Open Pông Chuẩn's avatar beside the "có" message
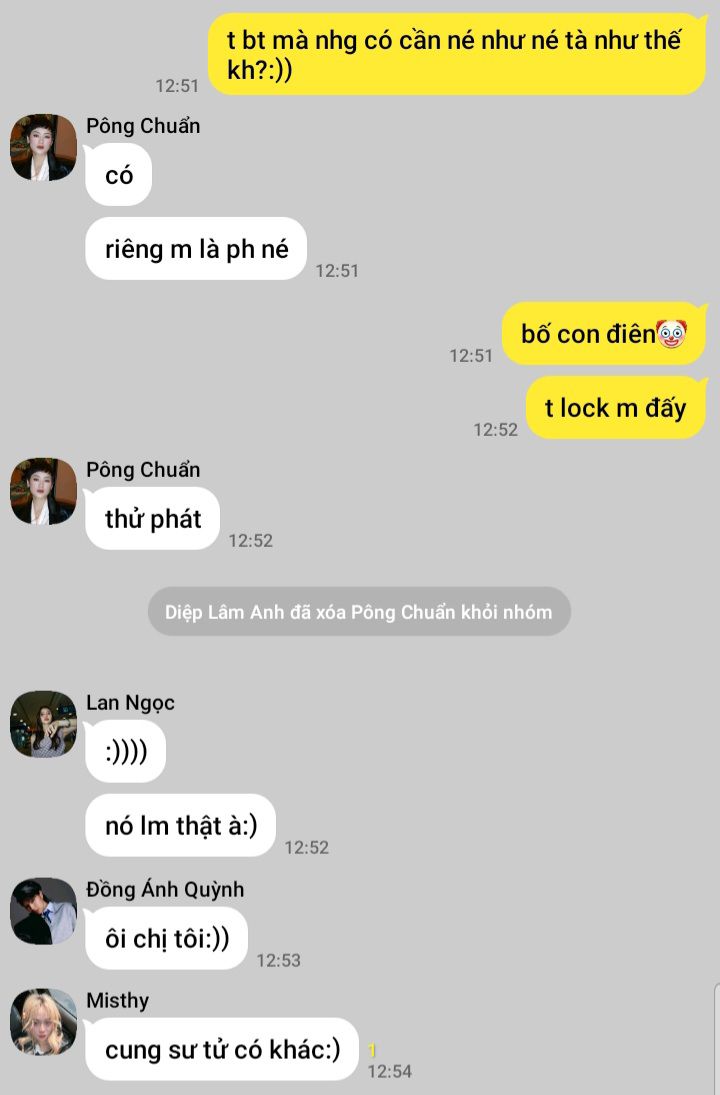Image resolution: width=720 pixels, height=1095 pixels. coord(43,148)
